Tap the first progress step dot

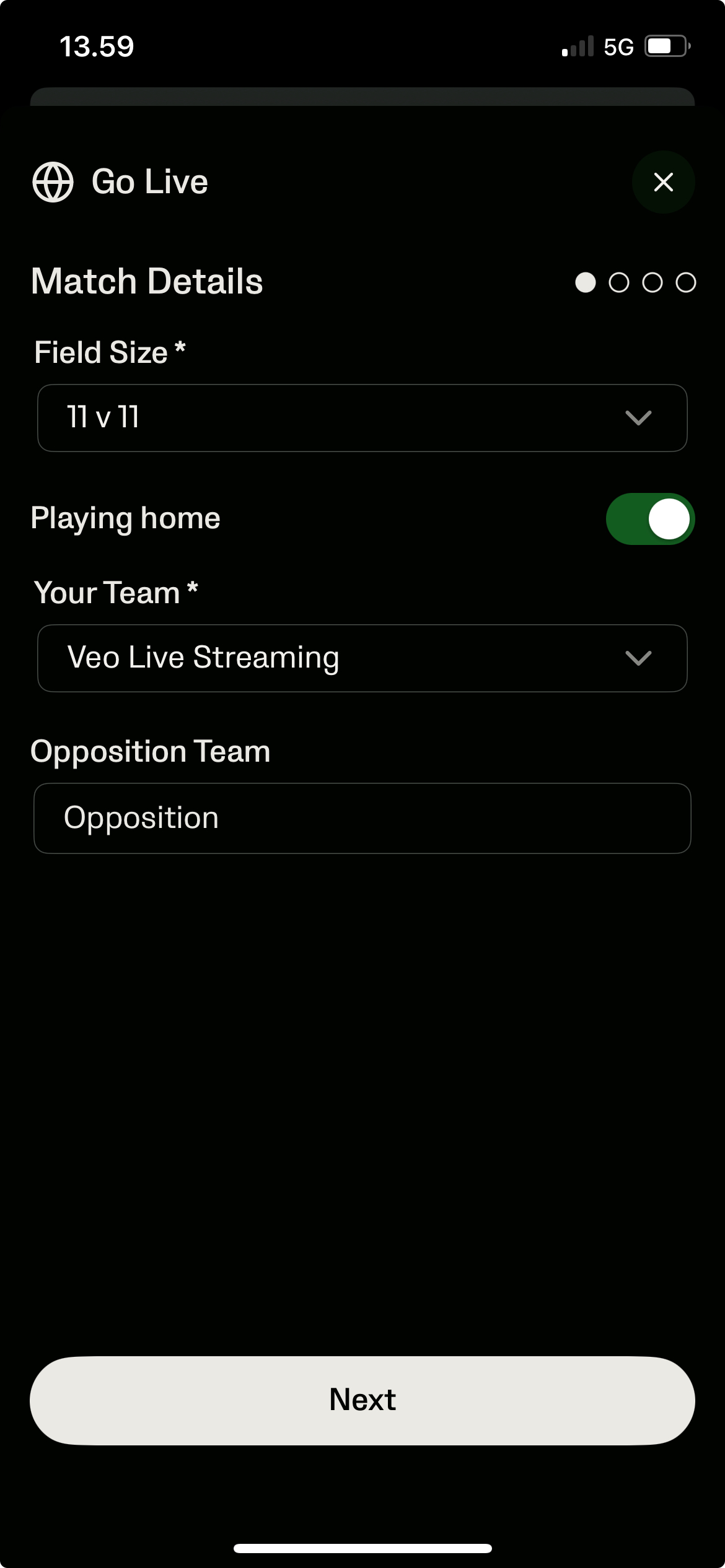(584, 282)
